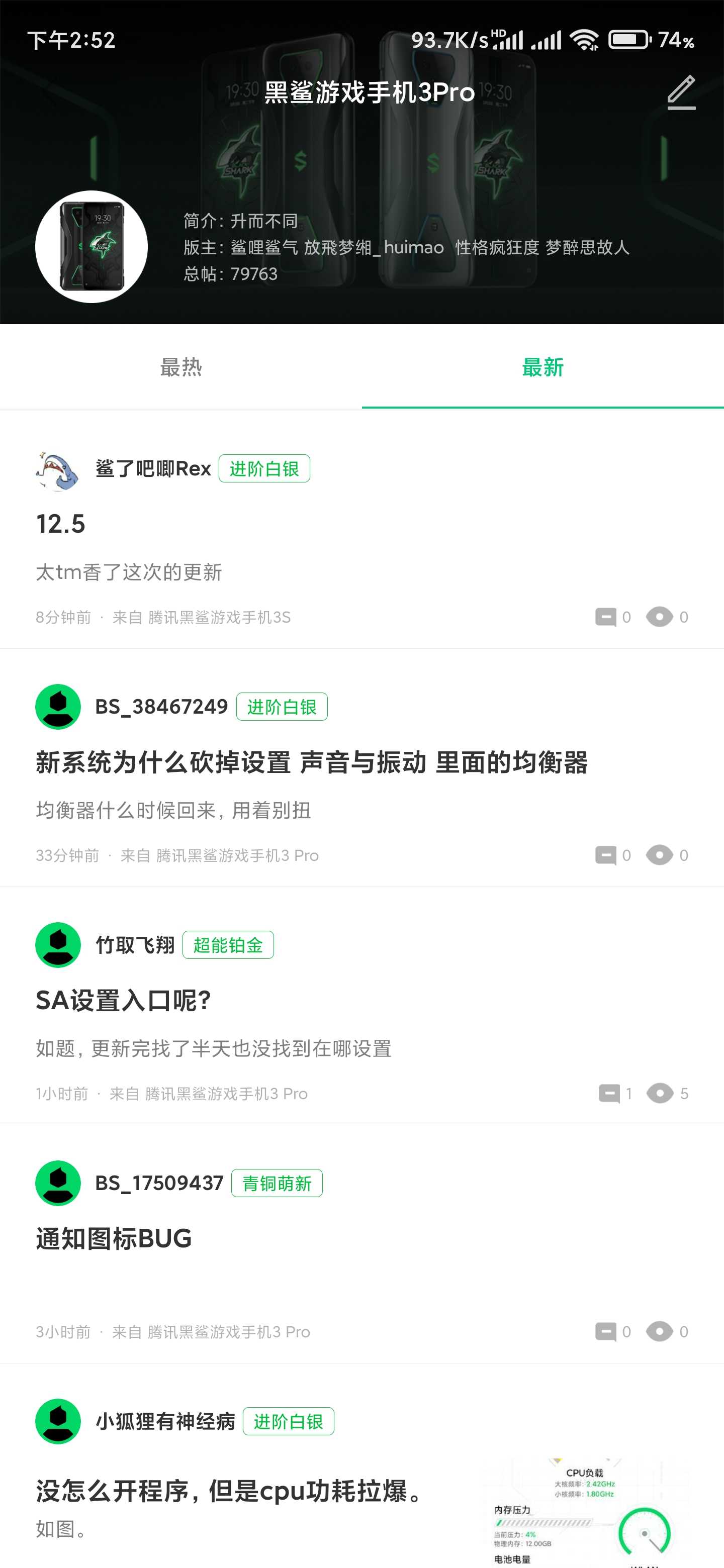Screen dimensions: 724x1568
Task: Open the post 通知图标BUG
Action: click(114, 1239)
